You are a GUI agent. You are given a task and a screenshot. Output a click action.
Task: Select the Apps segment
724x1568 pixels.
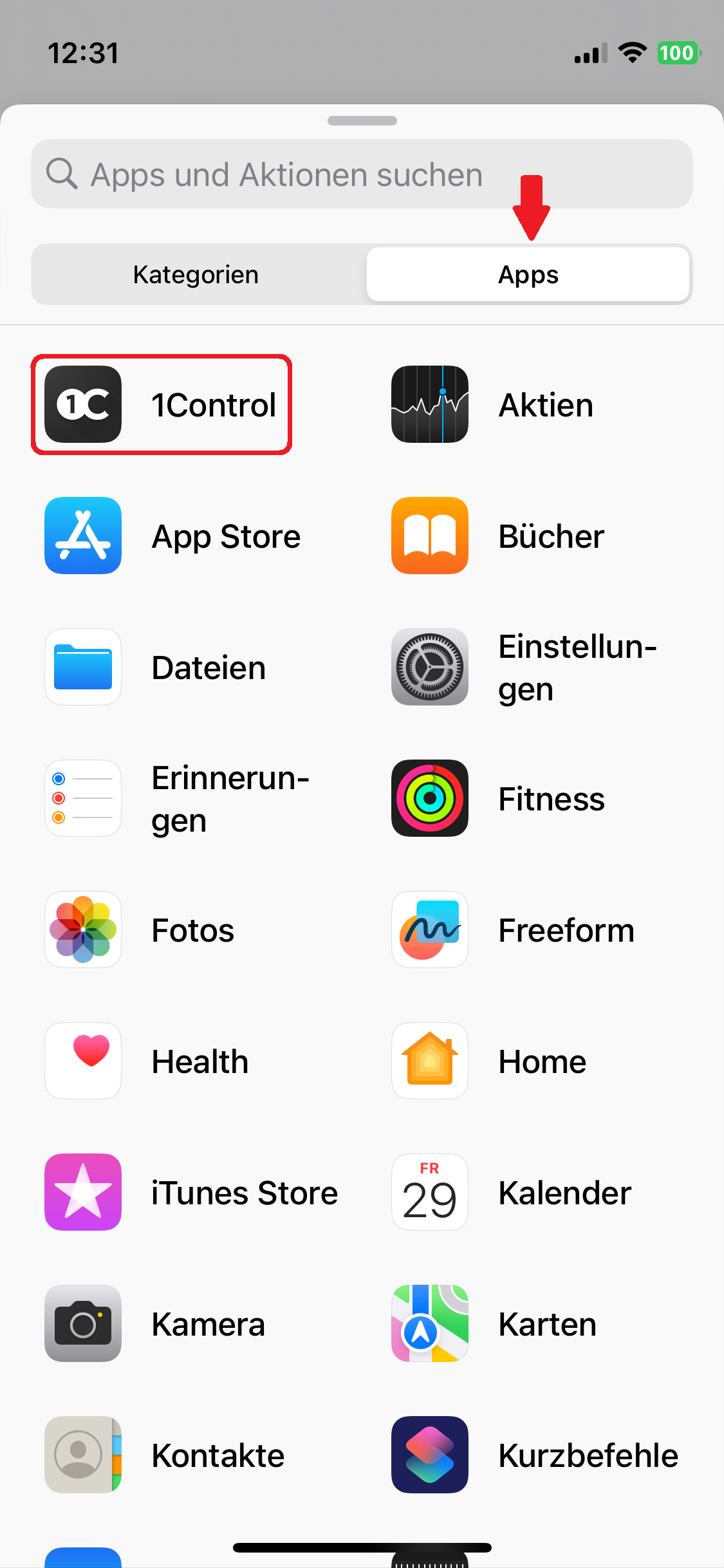pos(528,274)
